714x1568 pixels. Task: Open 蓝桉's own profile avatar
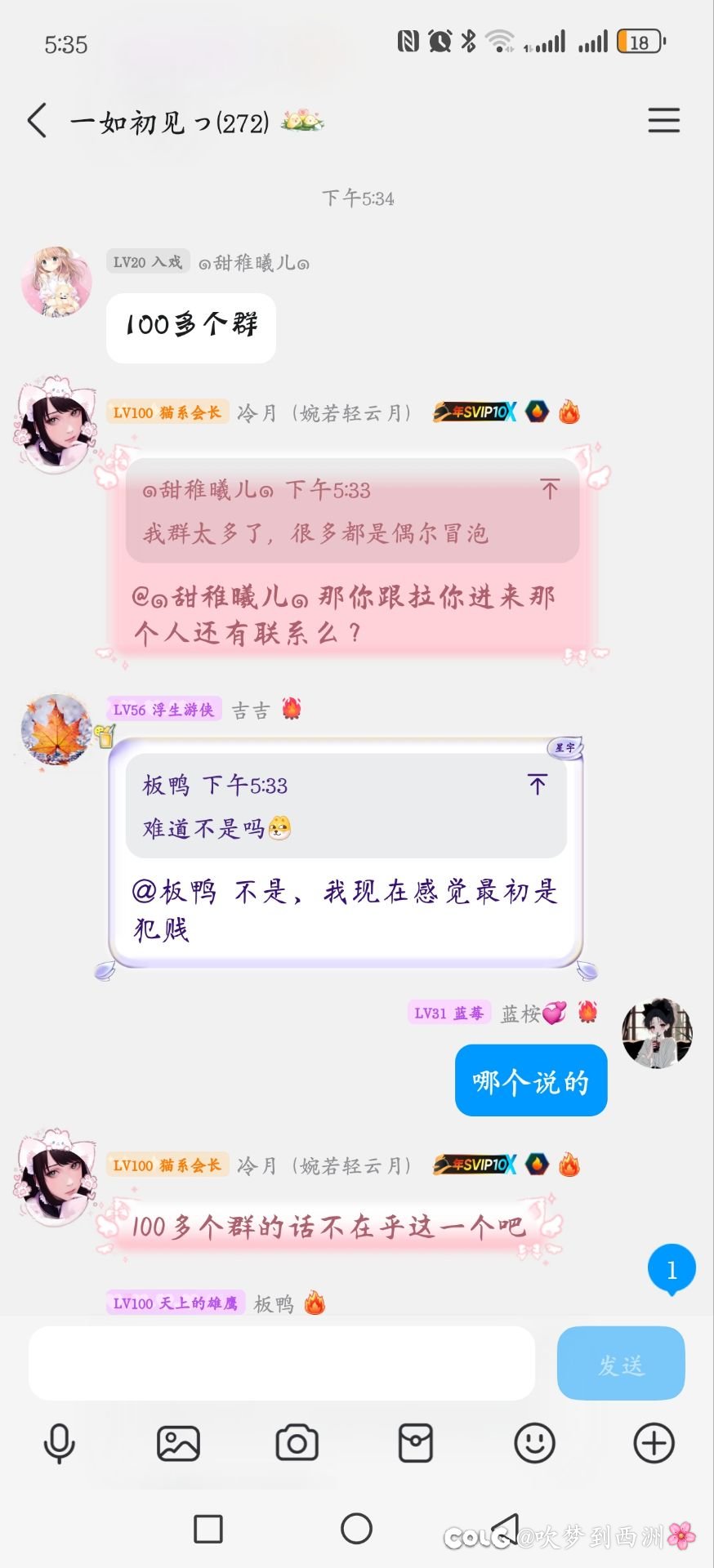point(657,1033)
